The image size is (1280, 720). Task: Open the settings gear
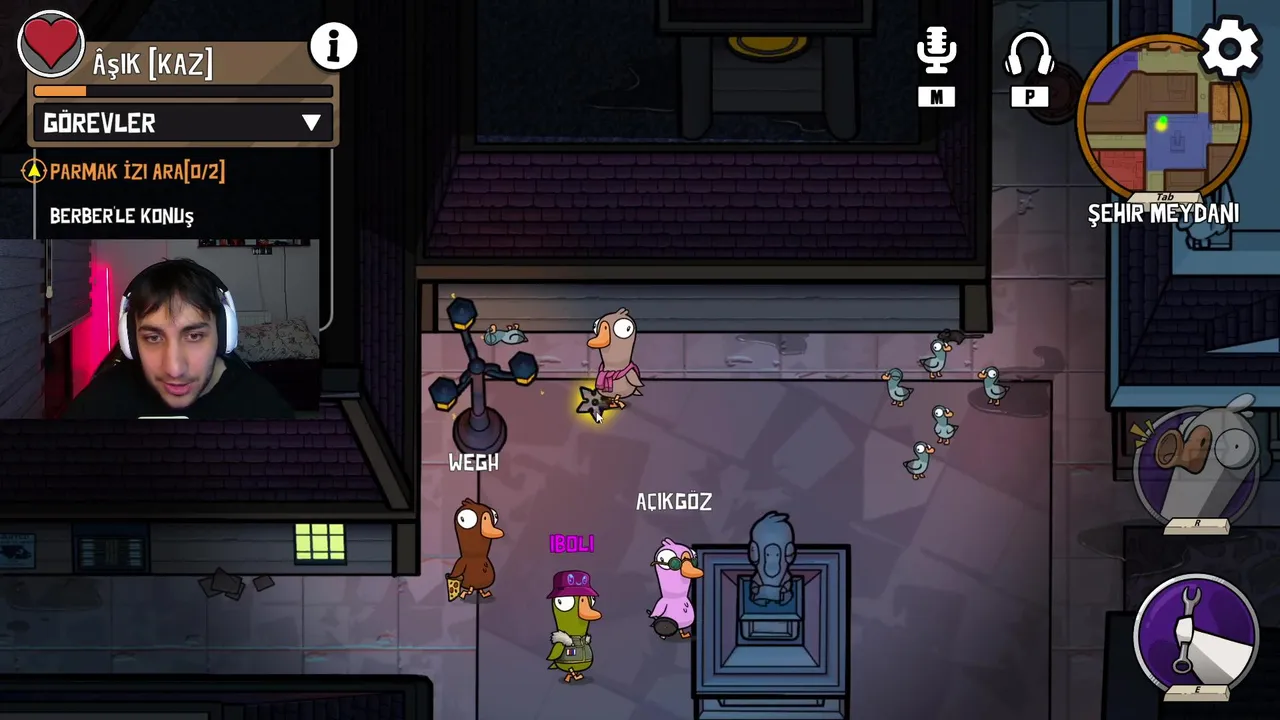(x=1229, y=47)
